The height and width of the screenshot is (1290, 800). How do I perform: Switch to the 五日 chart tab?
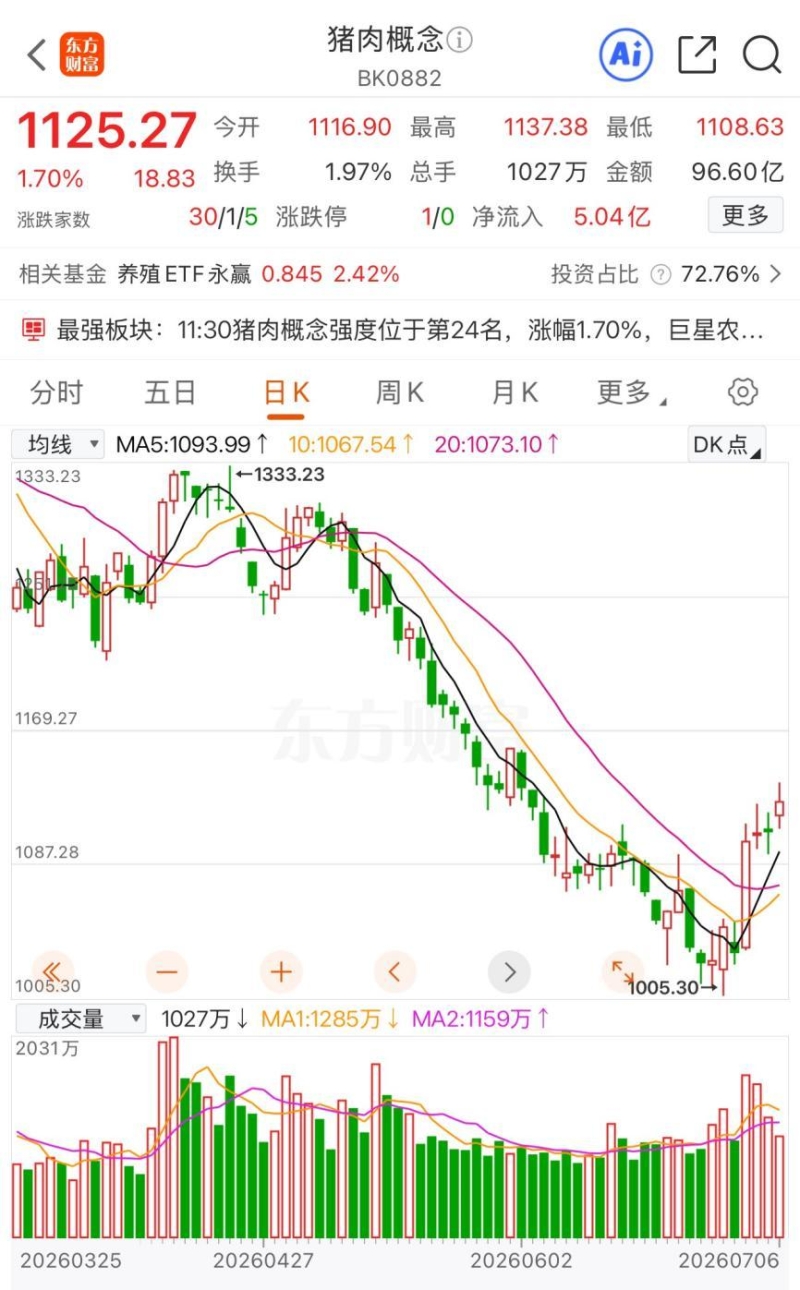170,393
